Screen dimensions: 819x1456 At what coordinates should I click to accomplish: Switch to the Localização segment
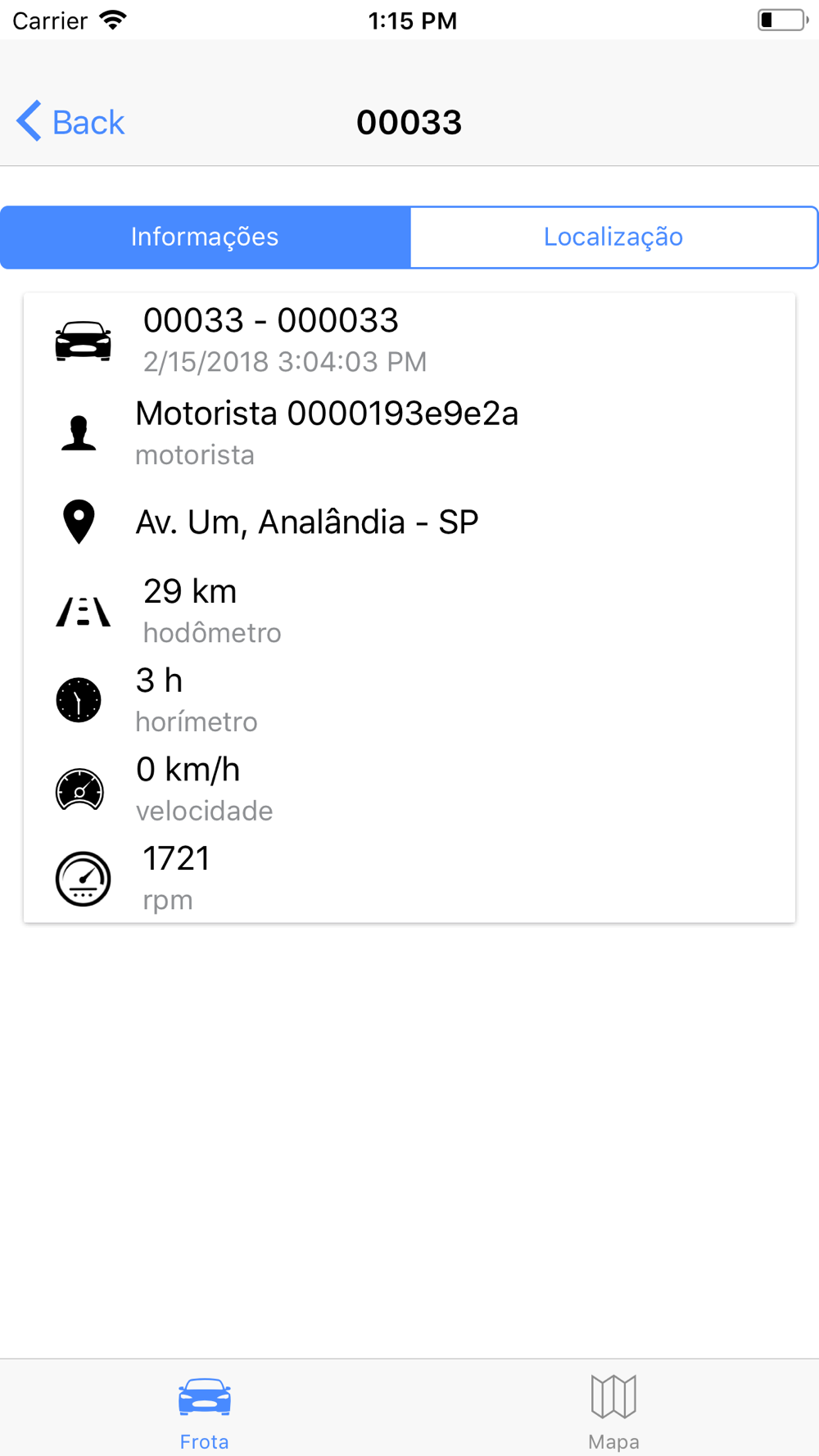click(613, 237)
